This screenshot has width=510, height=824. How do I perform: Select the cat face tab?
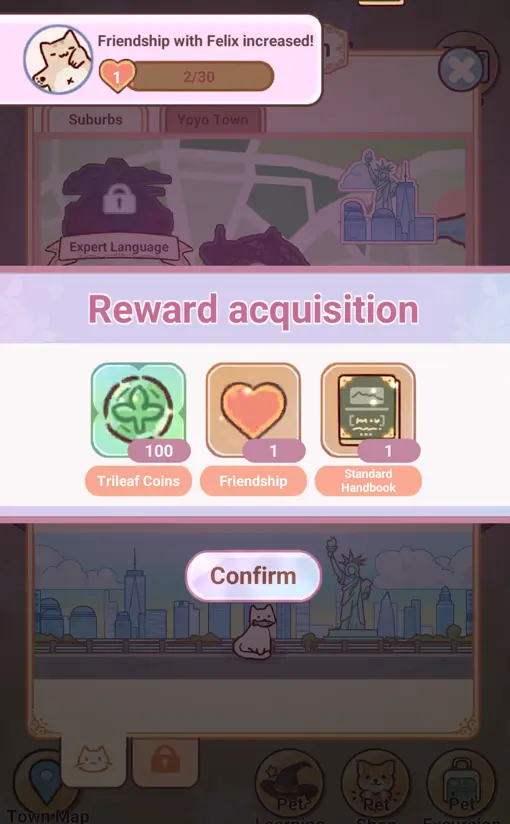click(94, 759)
